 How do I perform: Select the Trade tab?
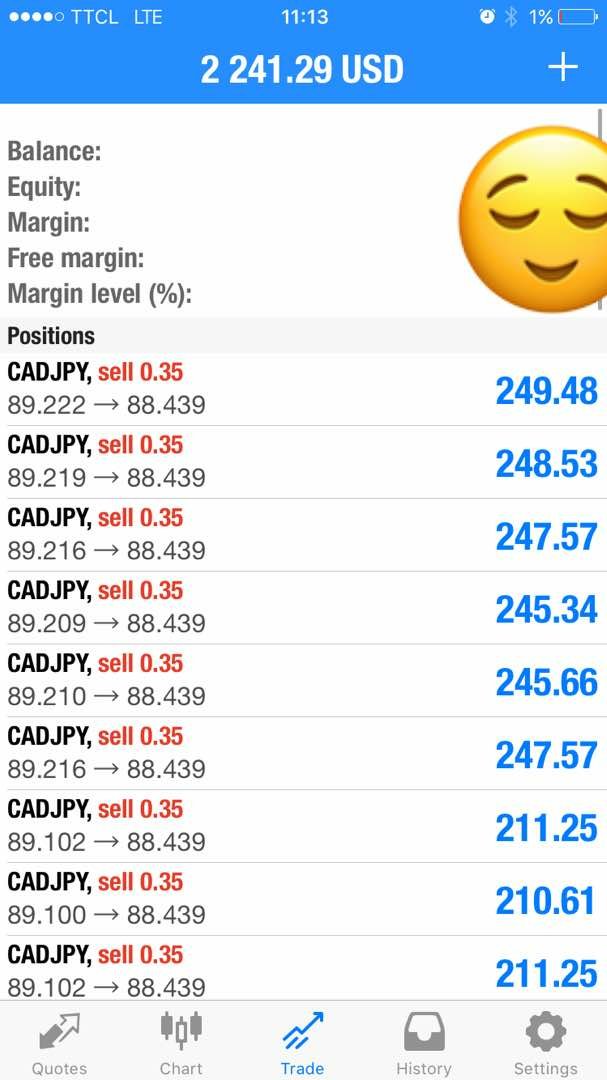pos(302,1042)
